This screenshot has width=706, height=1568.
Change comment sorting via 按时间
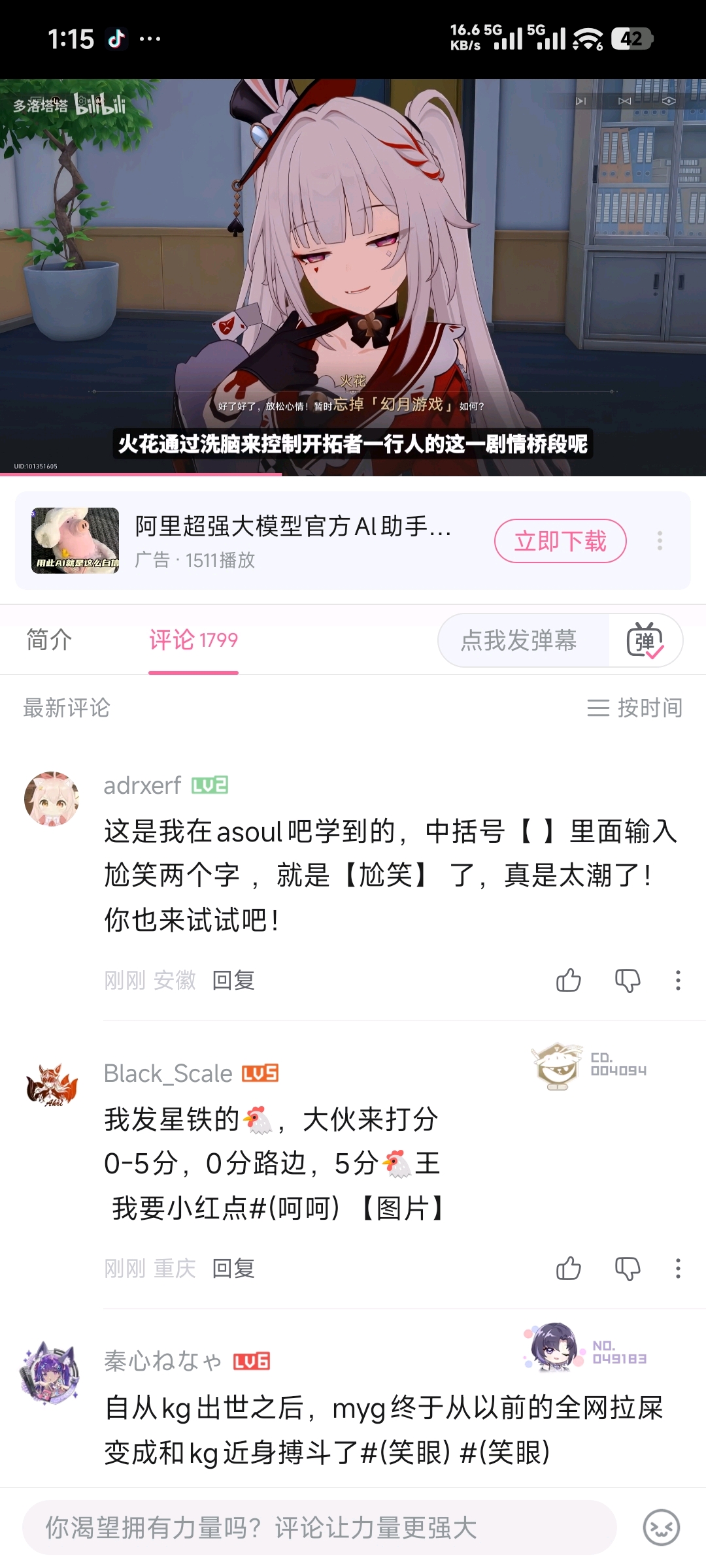click(634, 708)
